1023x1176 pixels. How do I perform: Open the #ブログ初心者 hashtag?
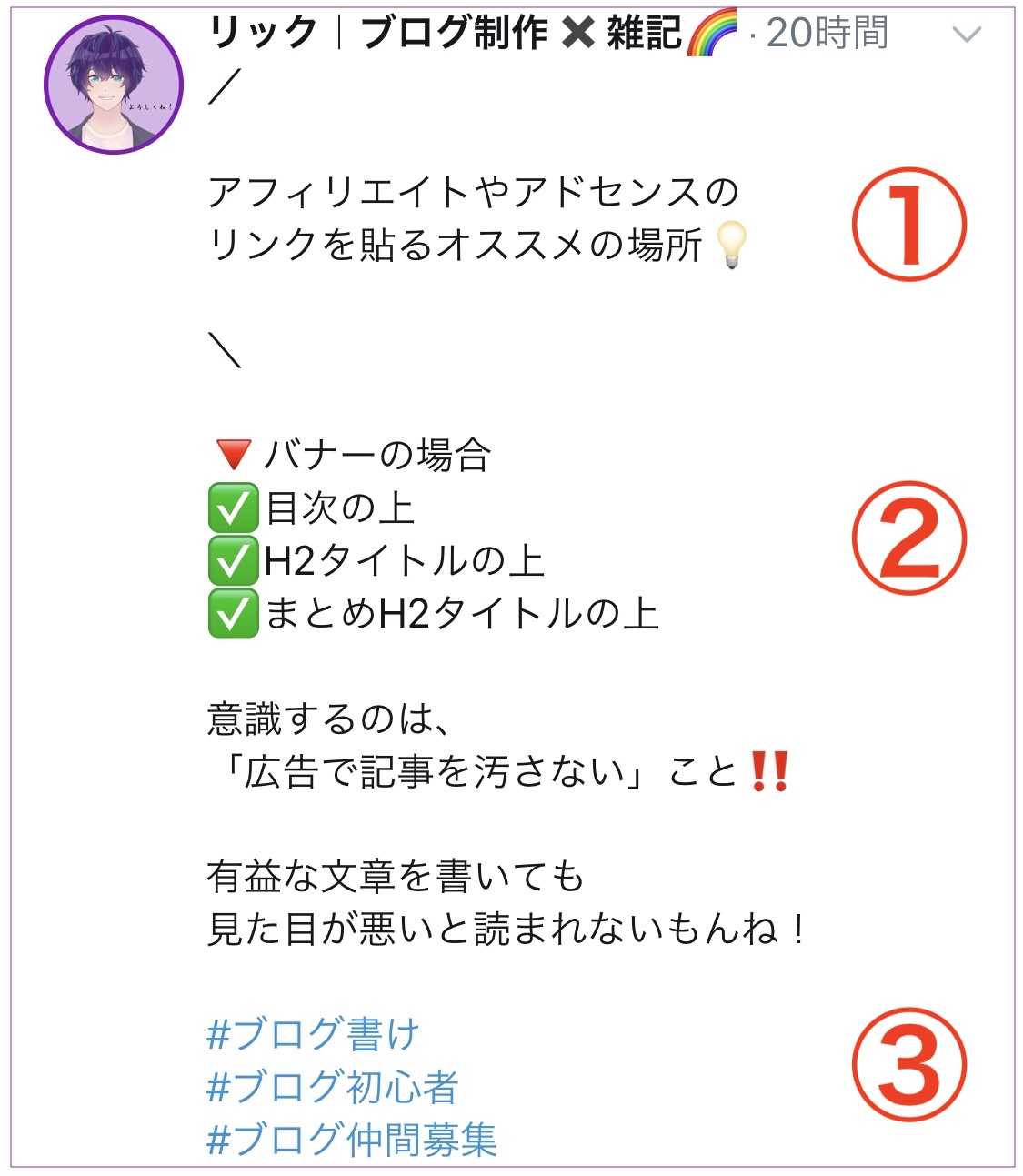[x=332, y=1087]
